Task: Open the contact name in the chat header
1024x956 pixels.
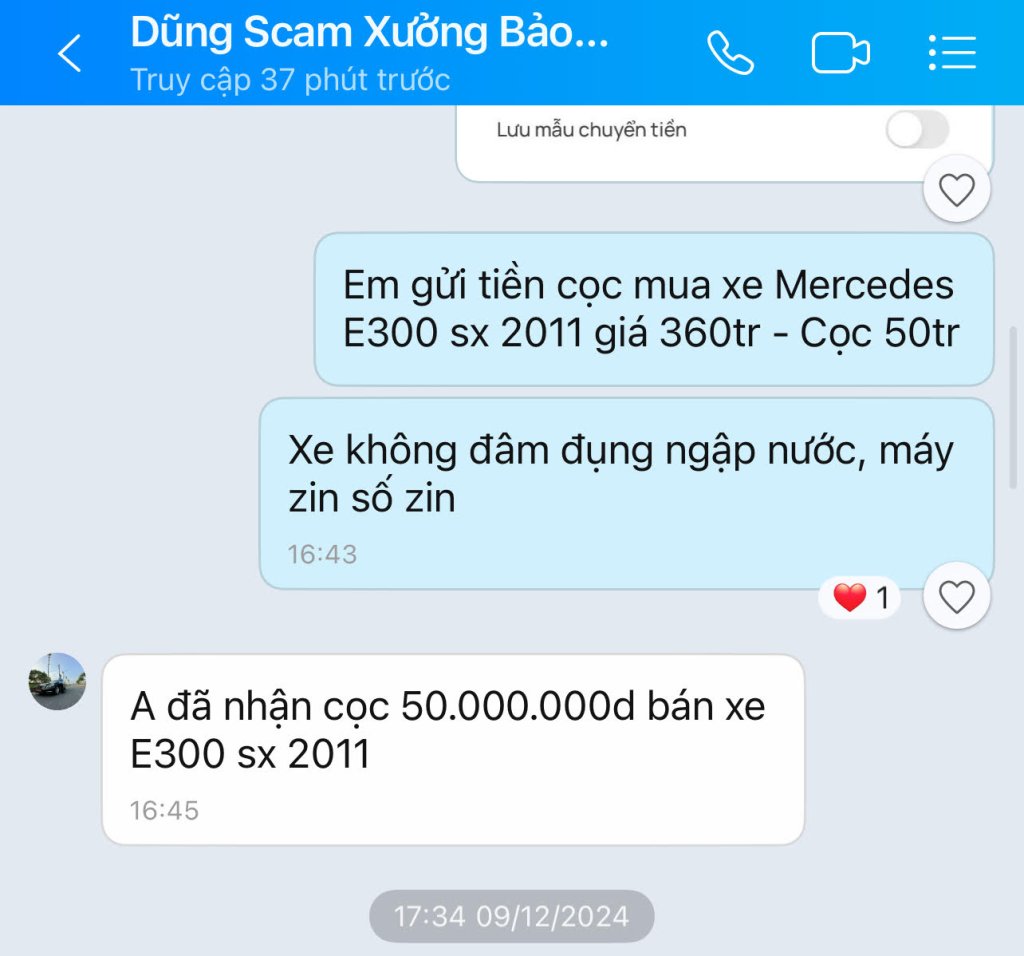Action: pos(369,34)
